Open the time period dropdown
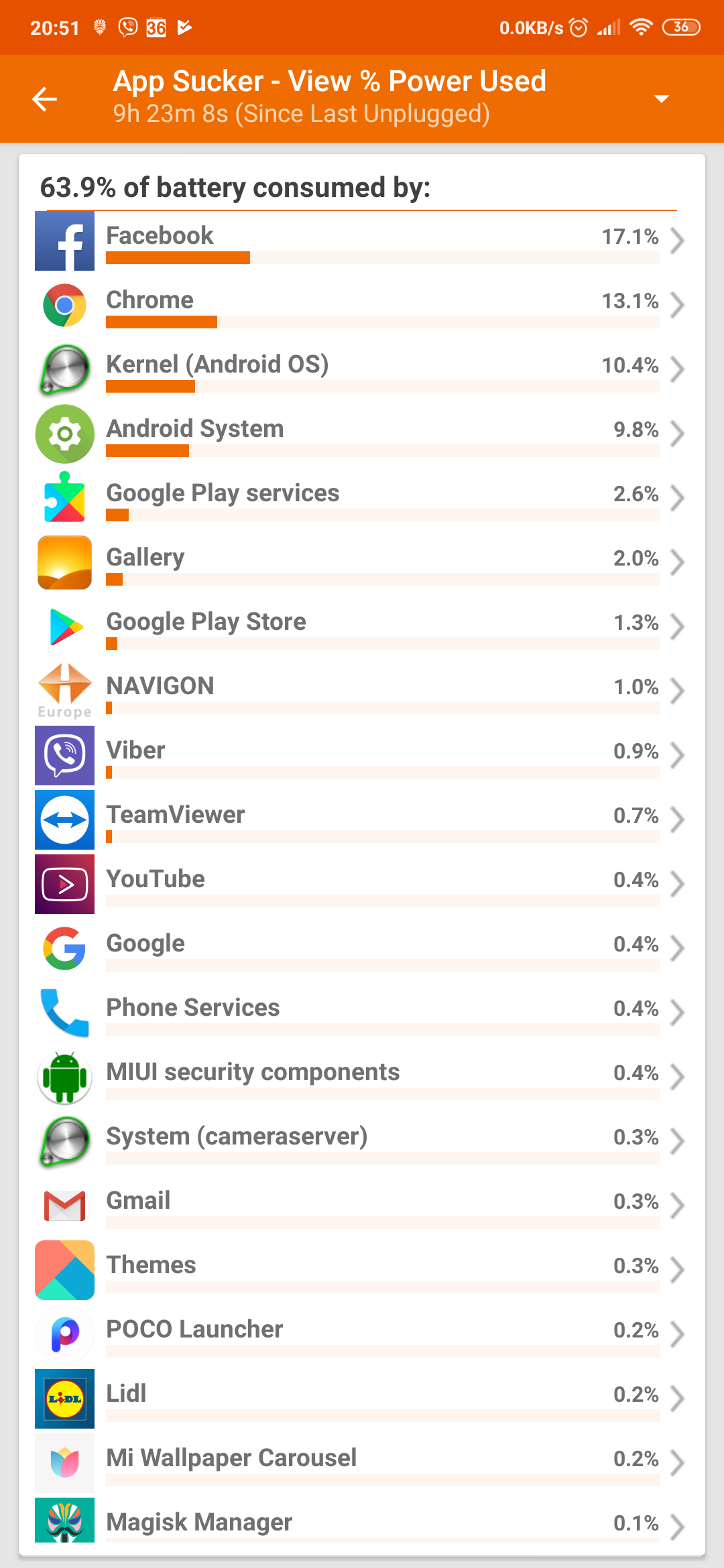The width and height of the screenshot is (724, 1568). (x=661, y=99)
